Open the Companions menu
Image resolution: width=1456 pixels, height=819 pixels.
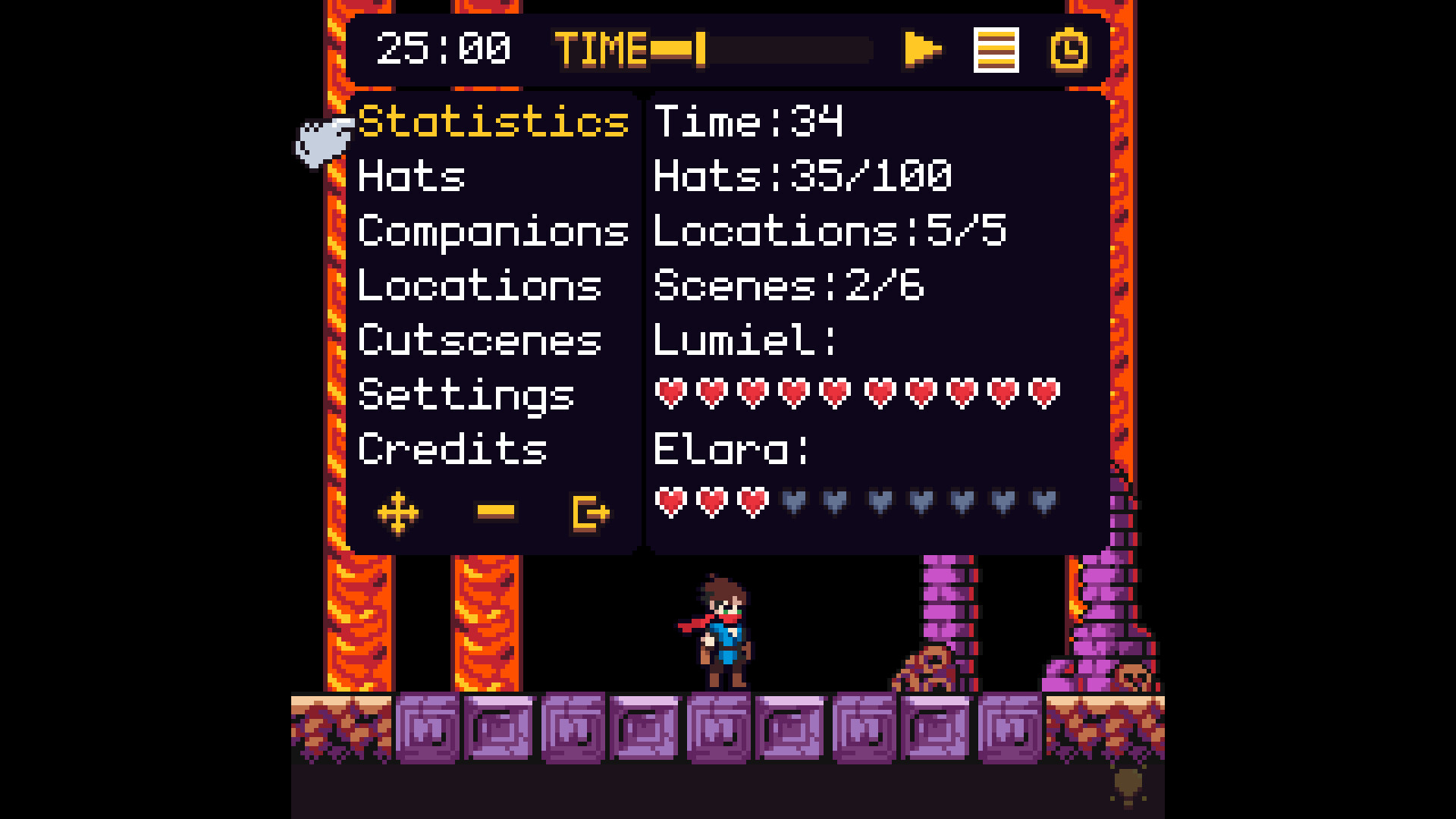click(x=493, y=231)
